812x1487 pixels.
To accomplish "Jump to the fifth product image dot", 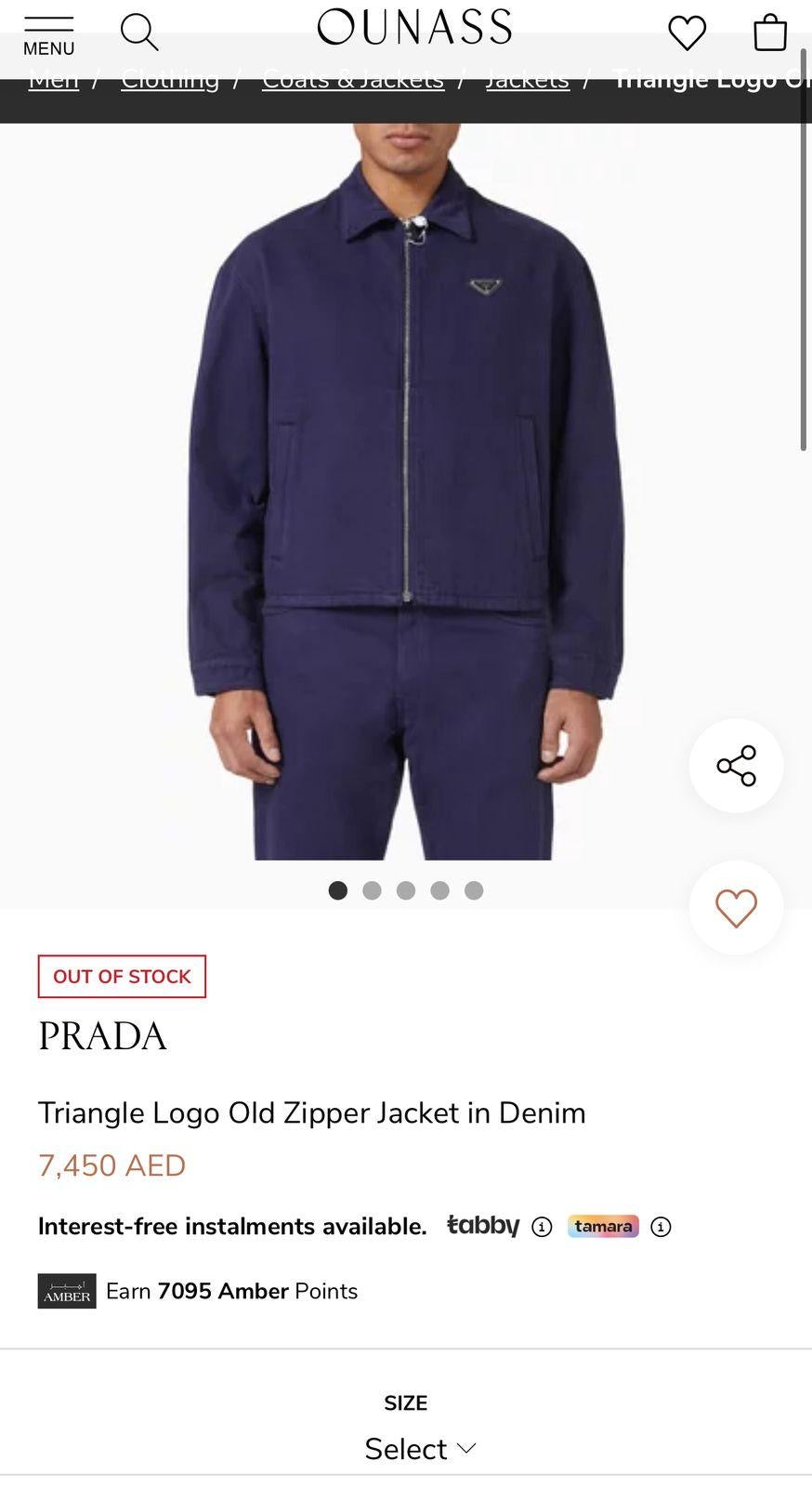I will 474,890.
